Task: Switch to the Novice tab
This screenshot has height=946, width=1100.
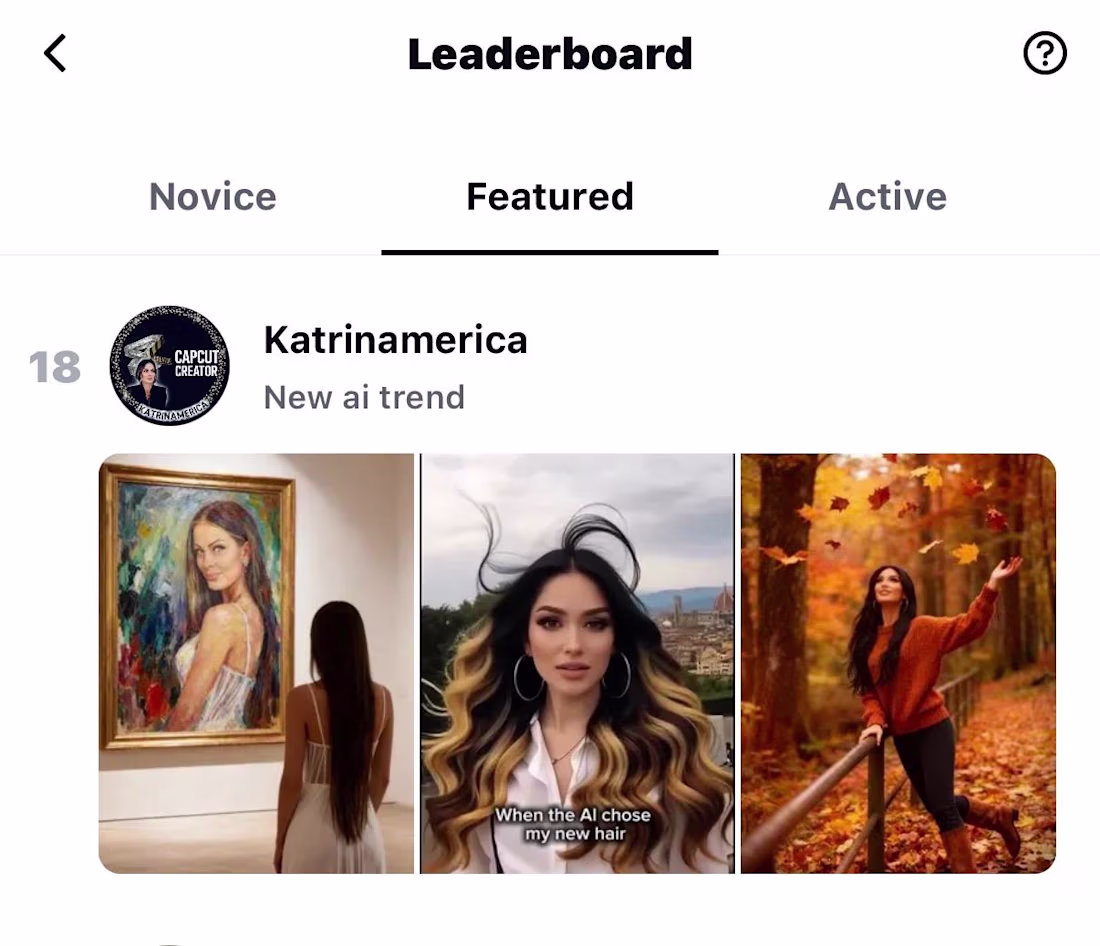Action: [212, 197]
